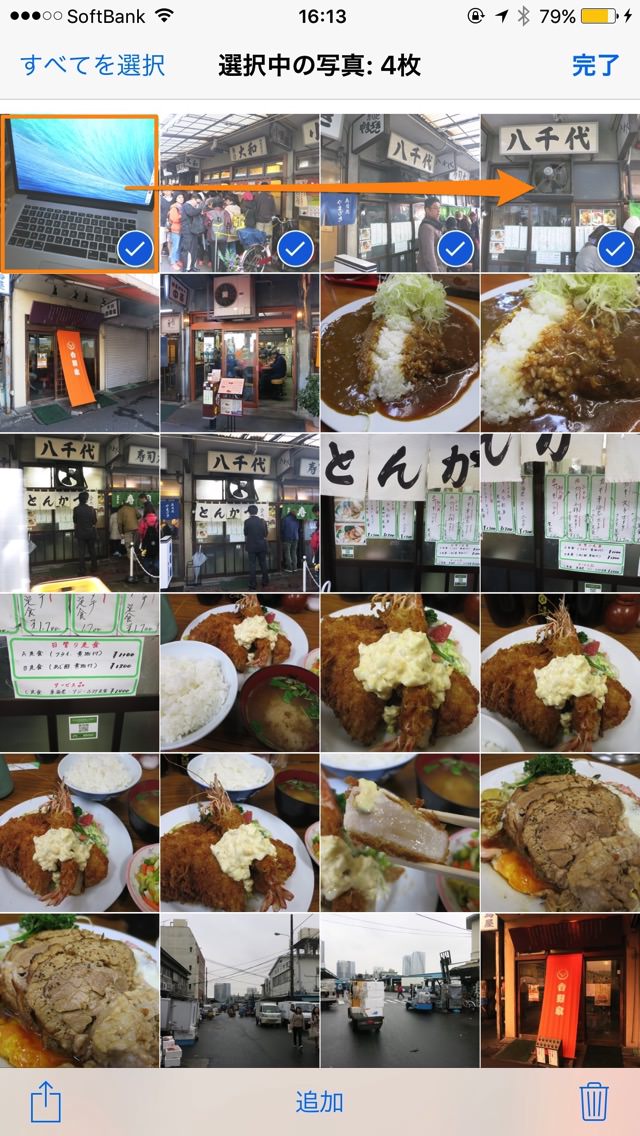This screenshot has height=1136, width=640.
Task: Select the street with white truck photo
Action: (399, 990)
